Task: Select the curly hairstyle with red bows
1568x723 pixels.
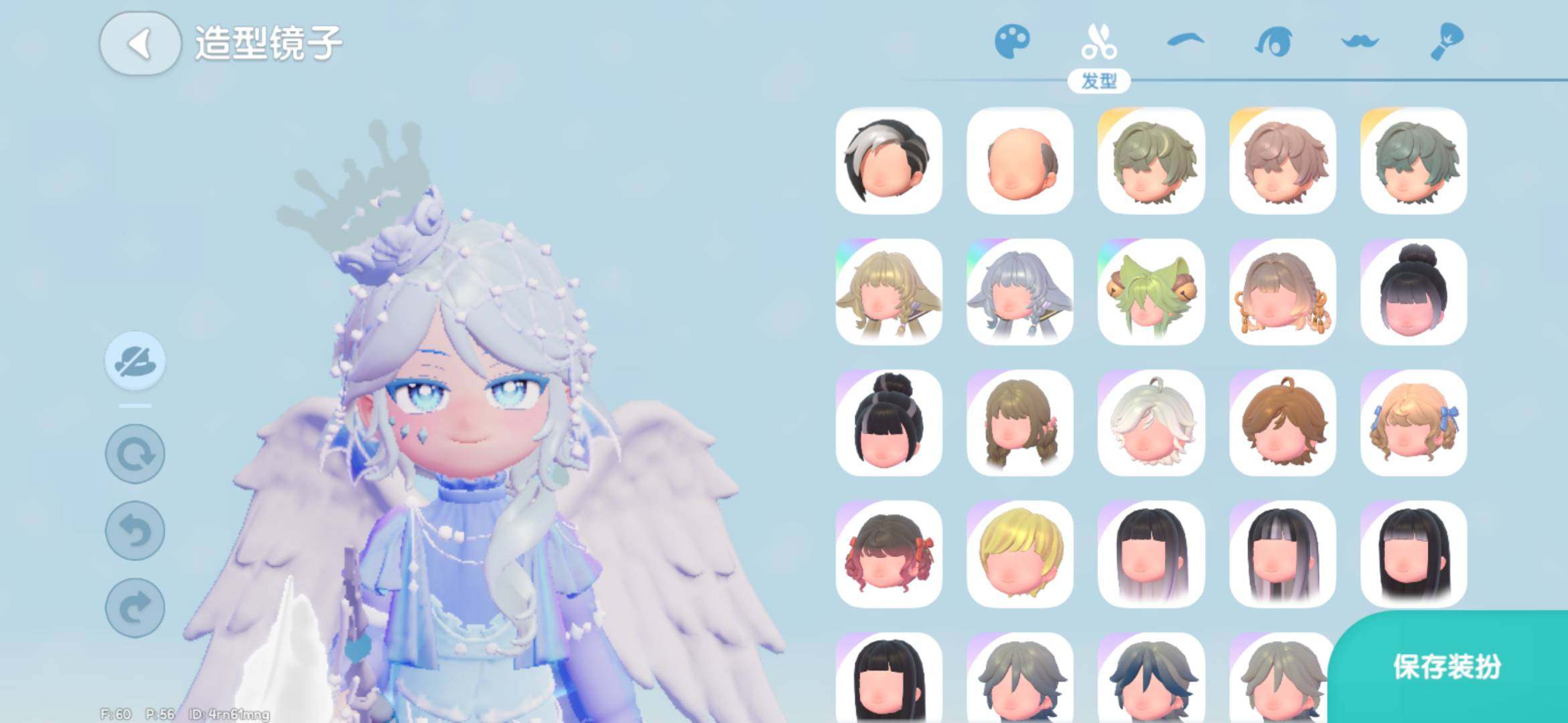Action: coord(889,554)
